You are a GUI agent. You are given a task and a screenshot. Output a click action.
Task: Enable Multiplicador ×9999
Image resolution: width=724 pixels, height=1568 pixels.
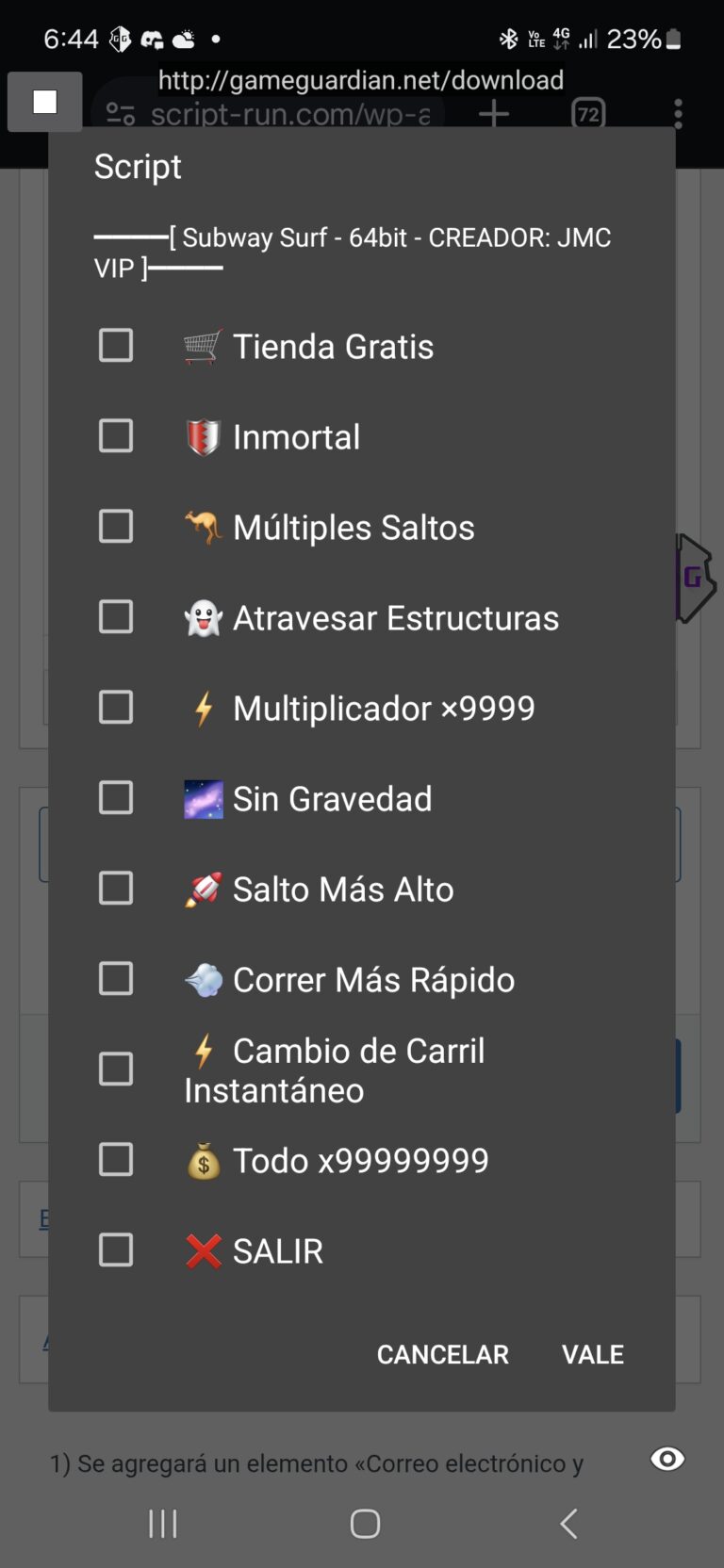[x=116, y=708]
